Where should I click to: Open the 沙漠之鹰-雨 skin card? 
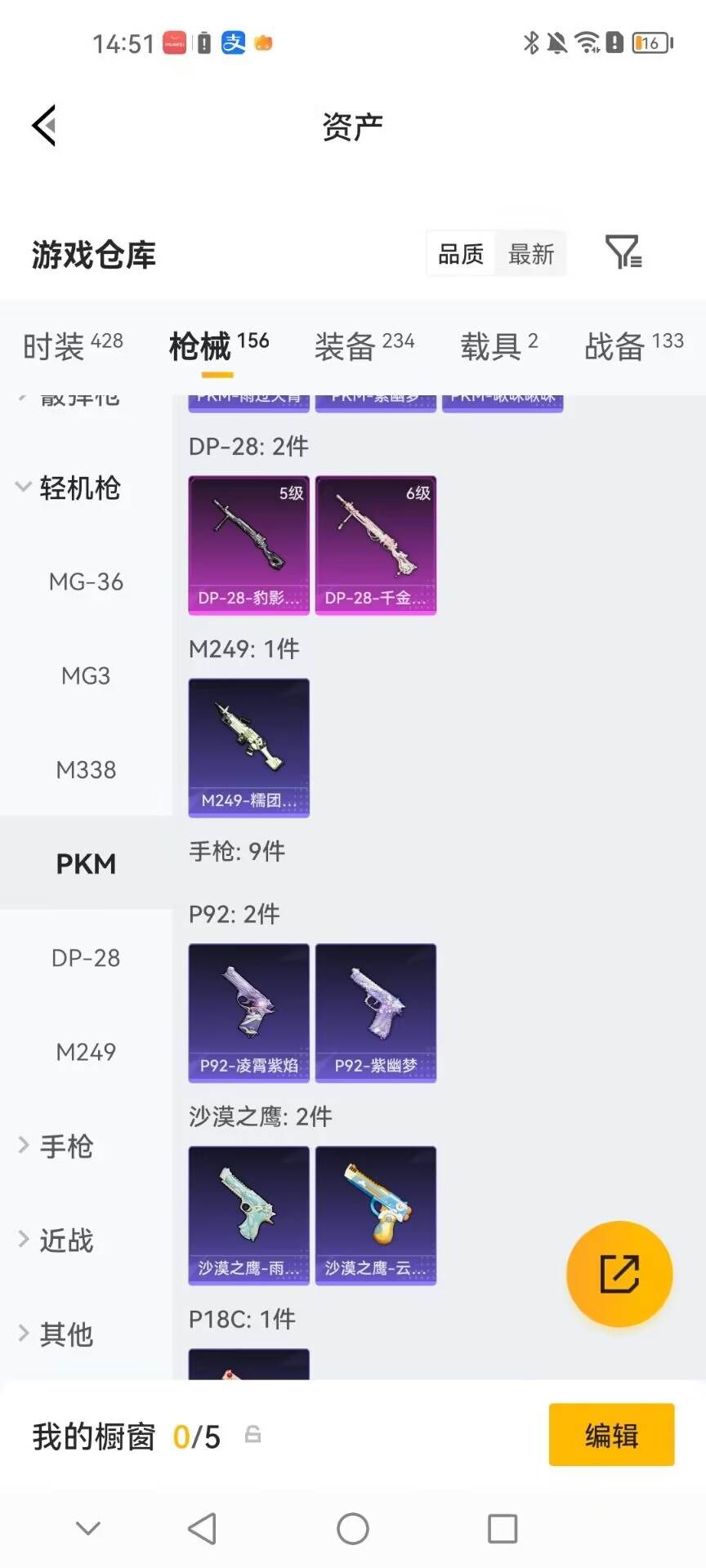tap(249, 1215)
